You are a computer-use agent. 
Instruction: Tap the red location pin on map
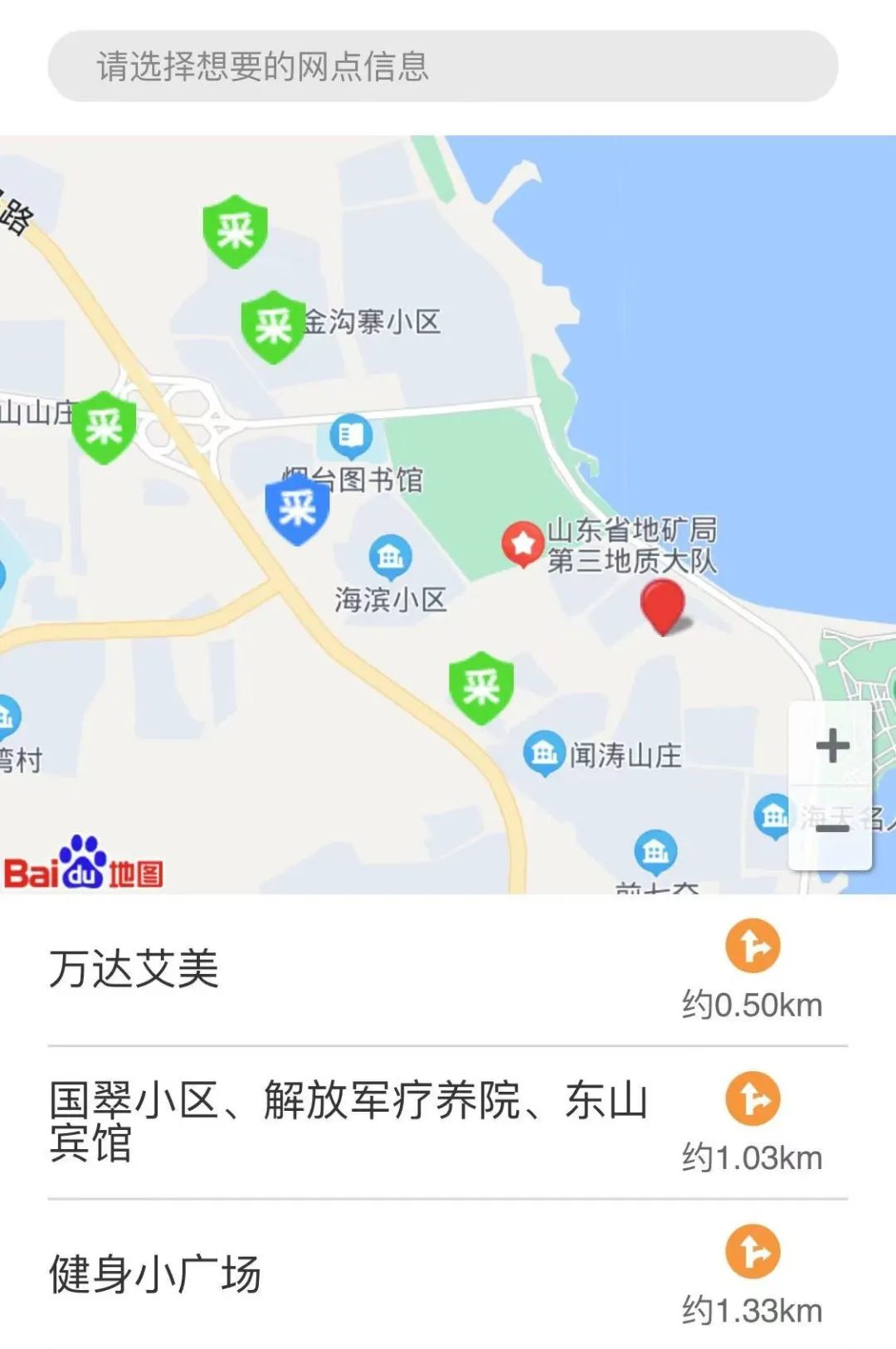point(663,606)
